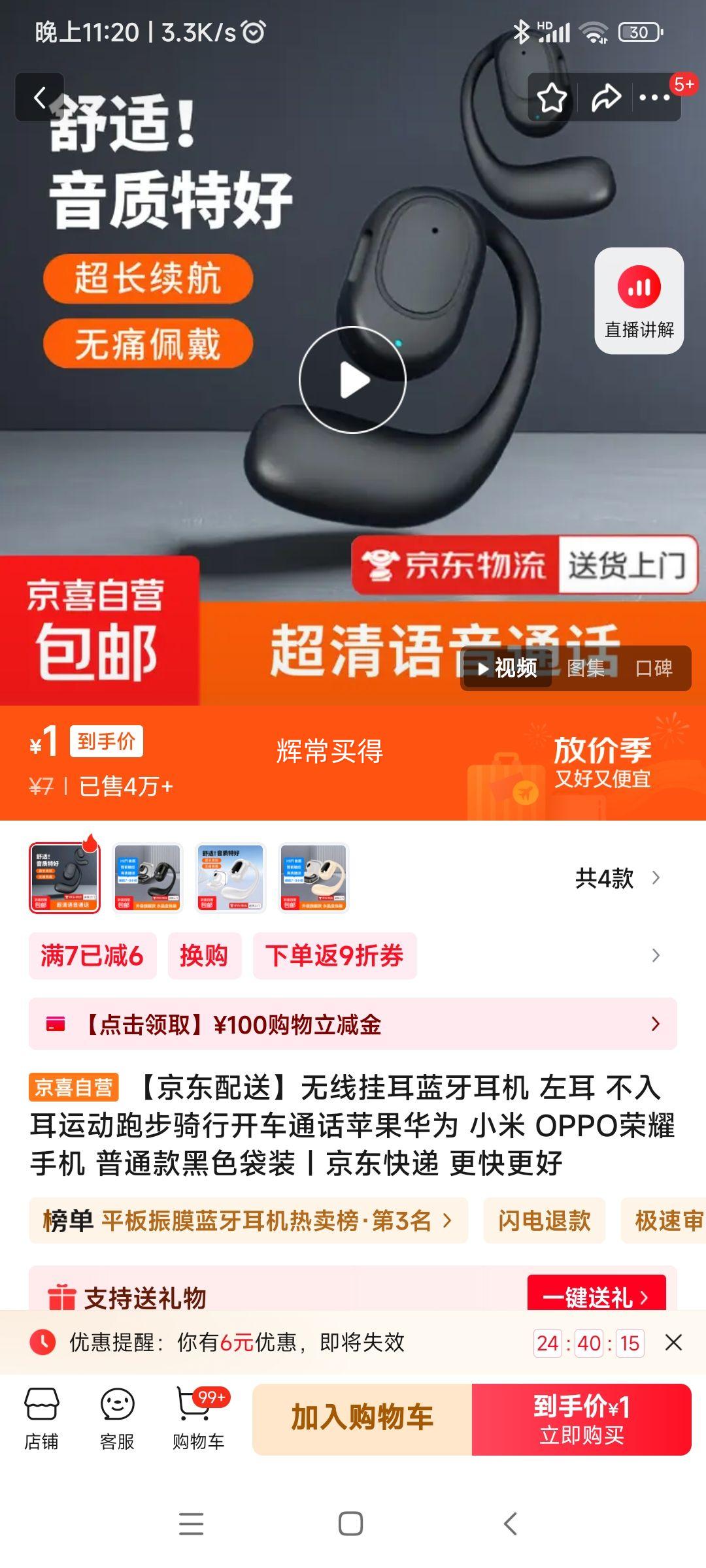Open the 店铺 store page
Image resolution: width=706 pixels, height=1568 pixels.
pyautogui.click(x=42, y=1419)
